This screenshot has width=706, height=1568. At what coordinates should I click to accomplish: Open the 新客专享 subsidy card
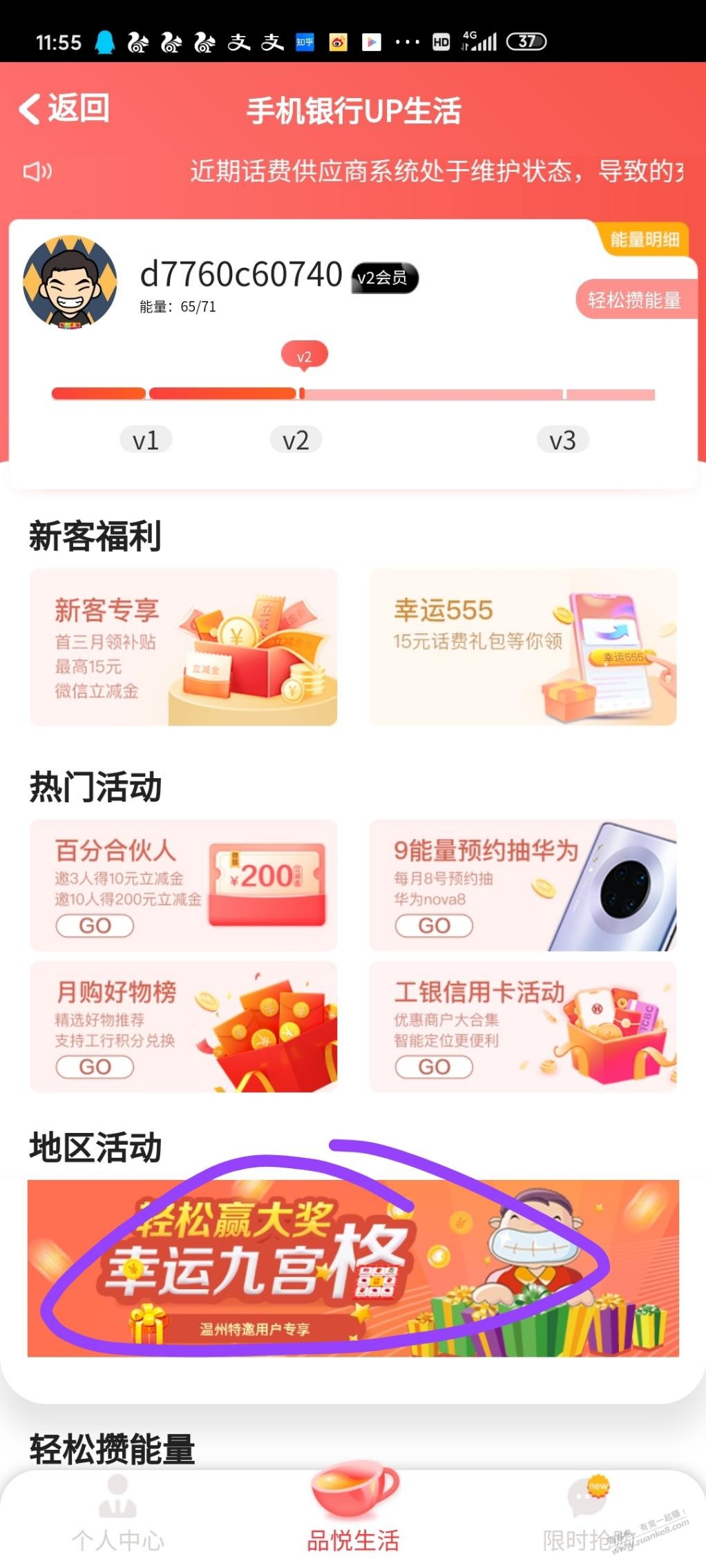click(x=183, y=647)
